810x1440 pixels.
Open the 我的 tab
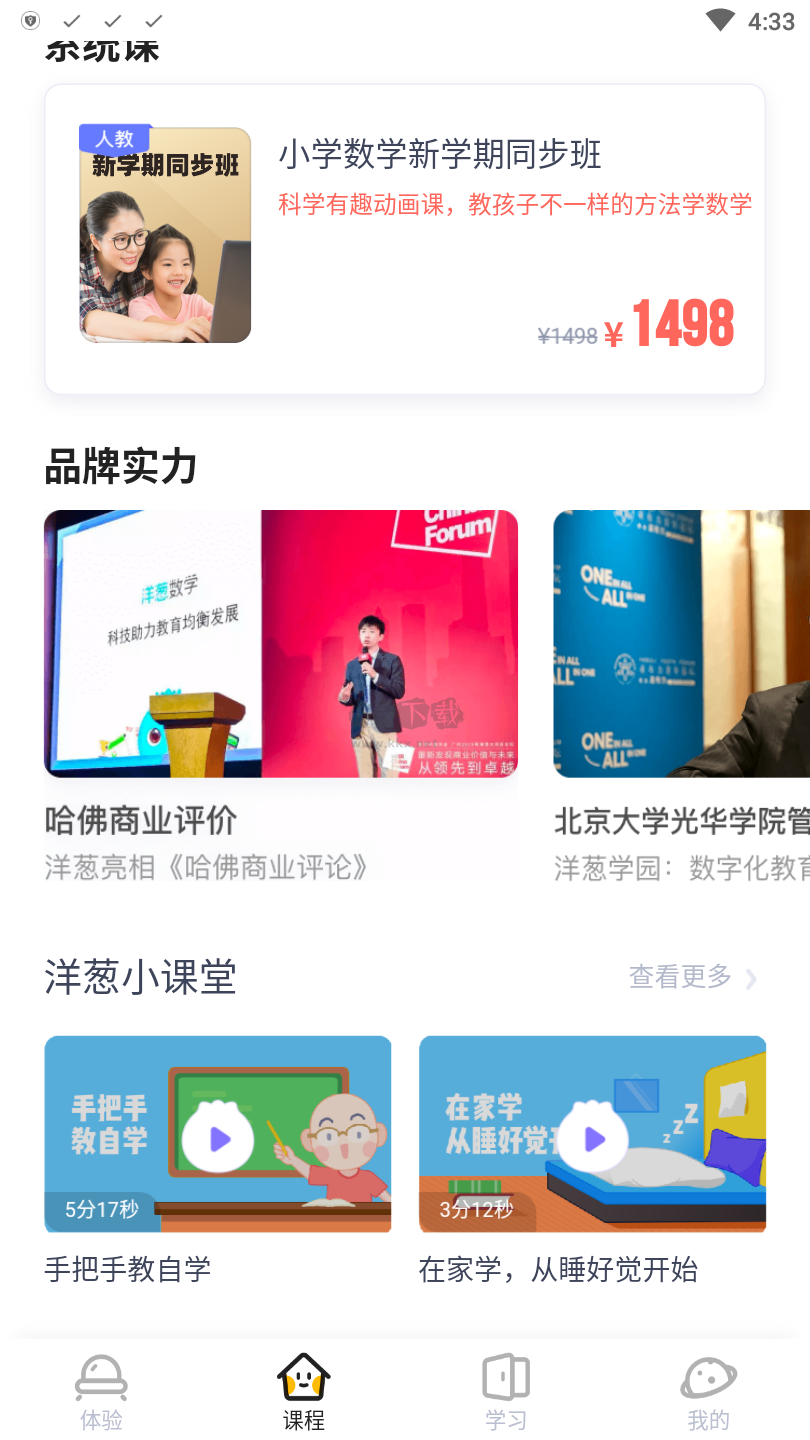708,1392
